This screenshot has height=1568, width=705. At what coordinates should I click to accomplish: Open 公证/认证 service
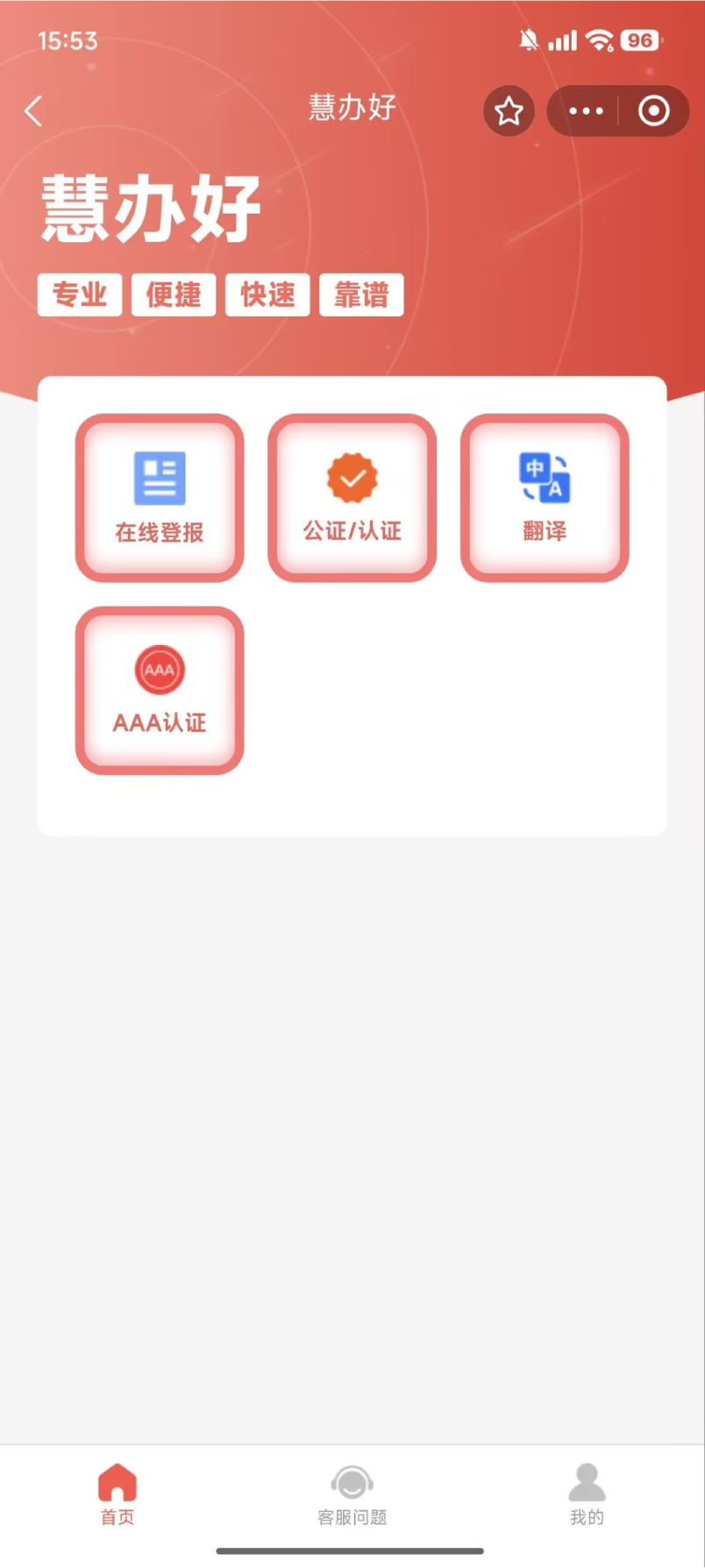[352, 498]
